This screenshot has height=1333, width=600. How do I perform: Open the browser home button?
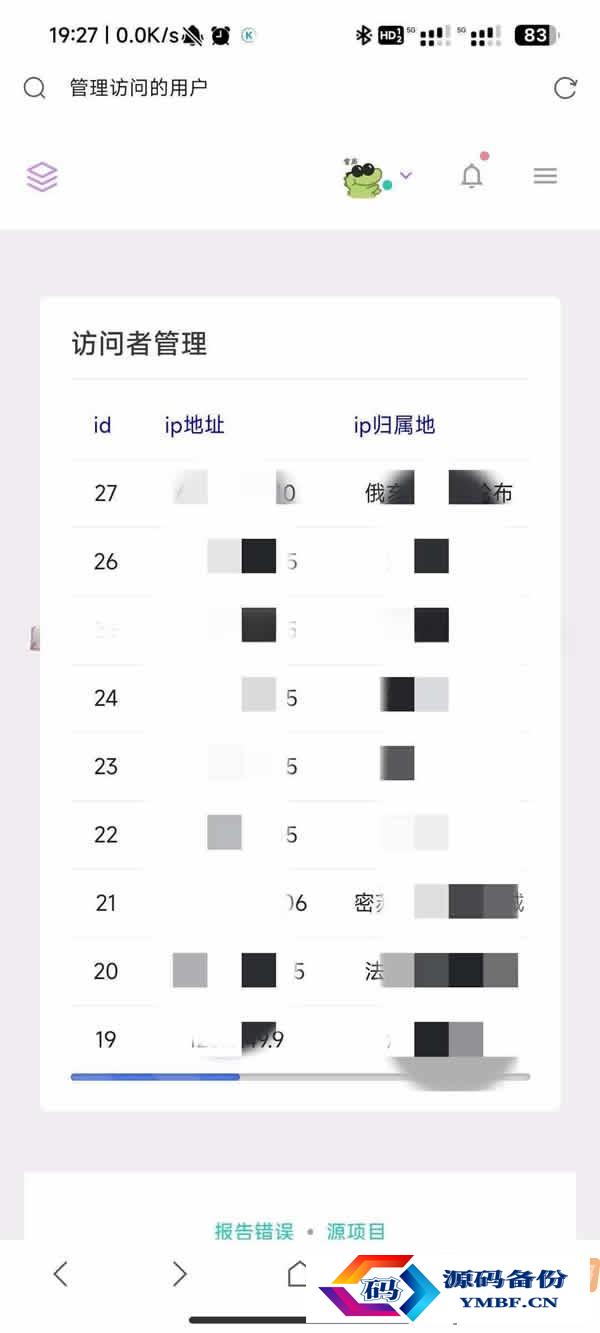tap(298, 1272)
